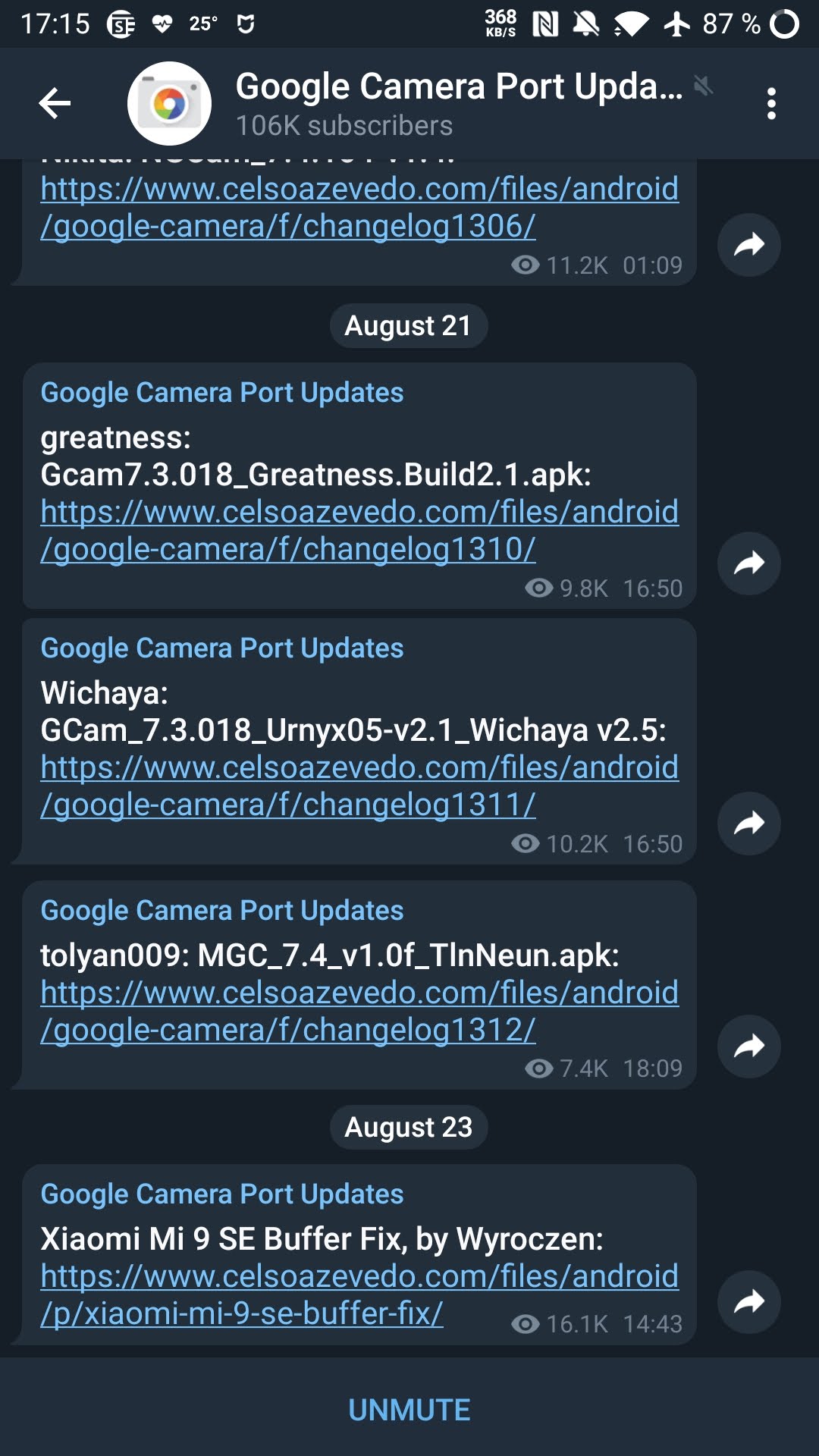Open the changelog1311 link from Wichaya

359,786
